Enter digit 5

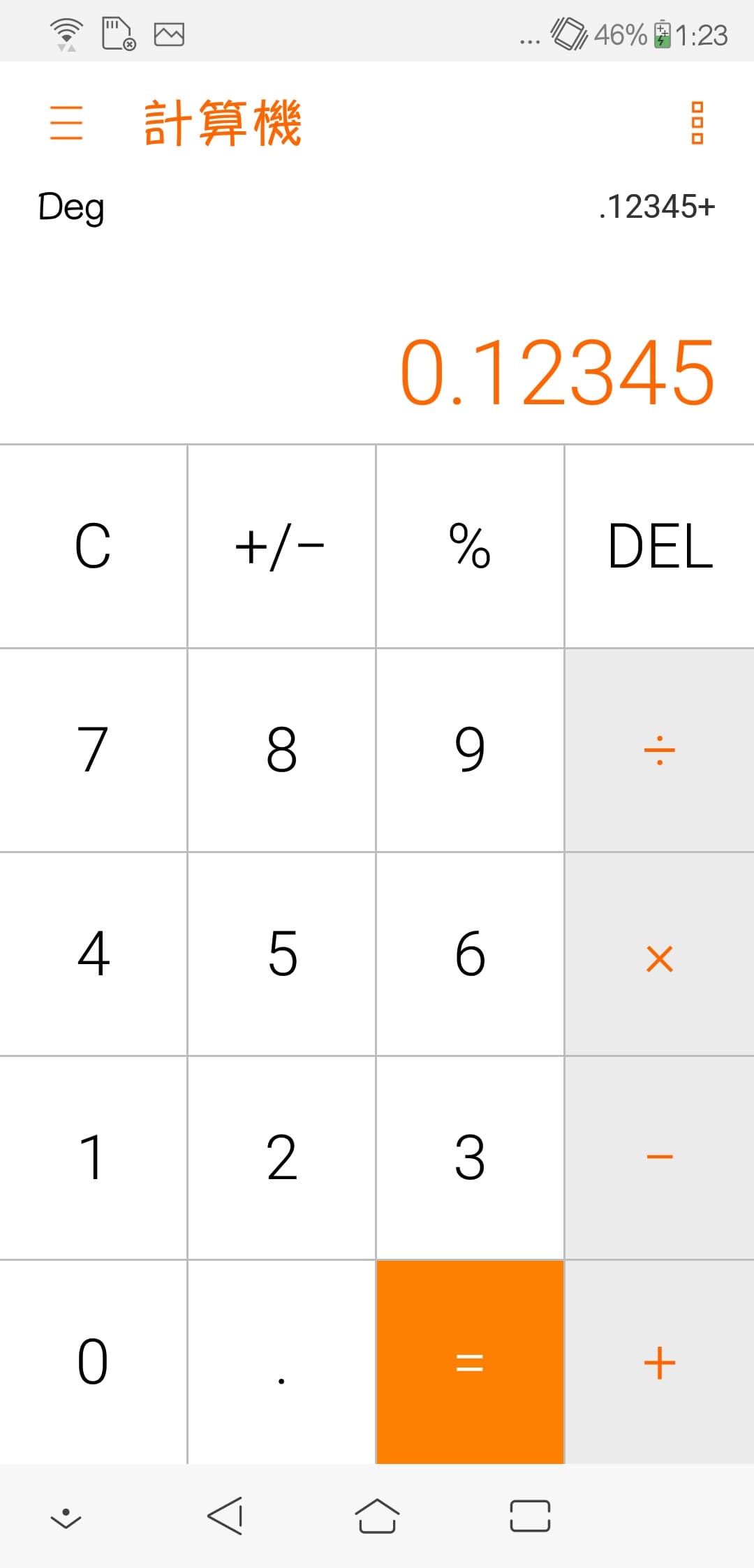tap(281, 954)
